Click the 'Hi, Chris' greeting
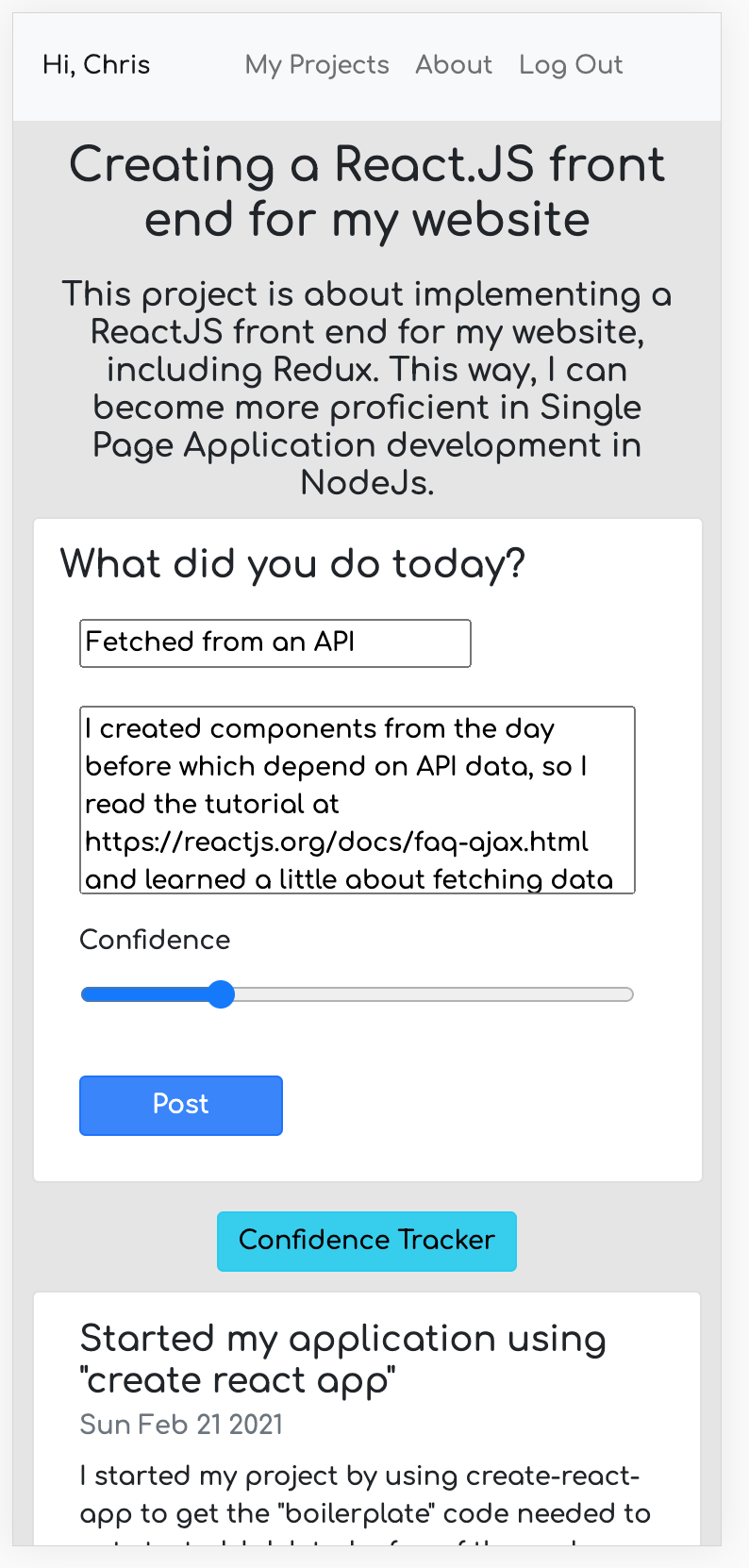Screen dimensions: 749x1568 tap(95, 64)
